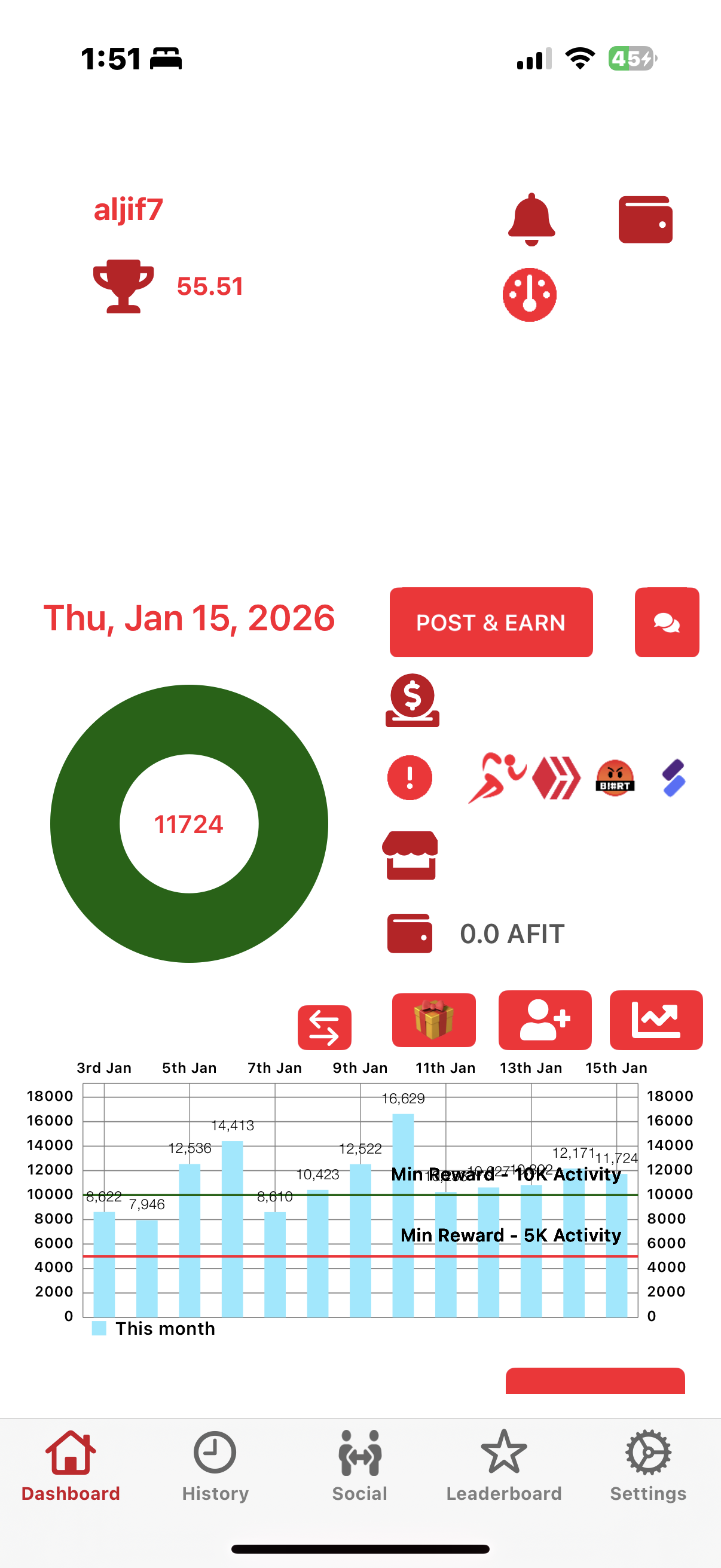Tap the swap arrows button
721x1568 pixels.
click(x=324, y=1027)
